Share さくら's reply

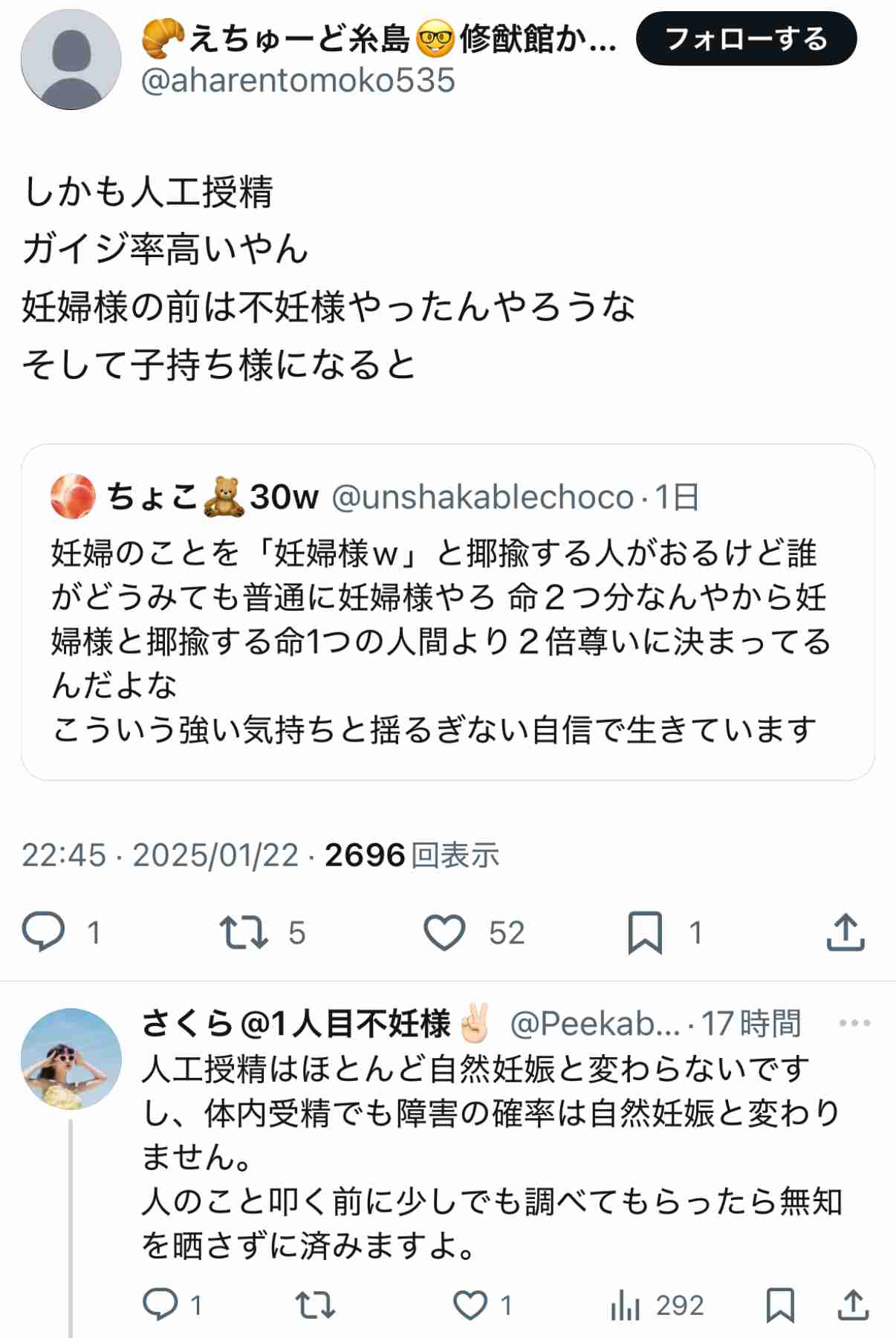point(853,1305)
